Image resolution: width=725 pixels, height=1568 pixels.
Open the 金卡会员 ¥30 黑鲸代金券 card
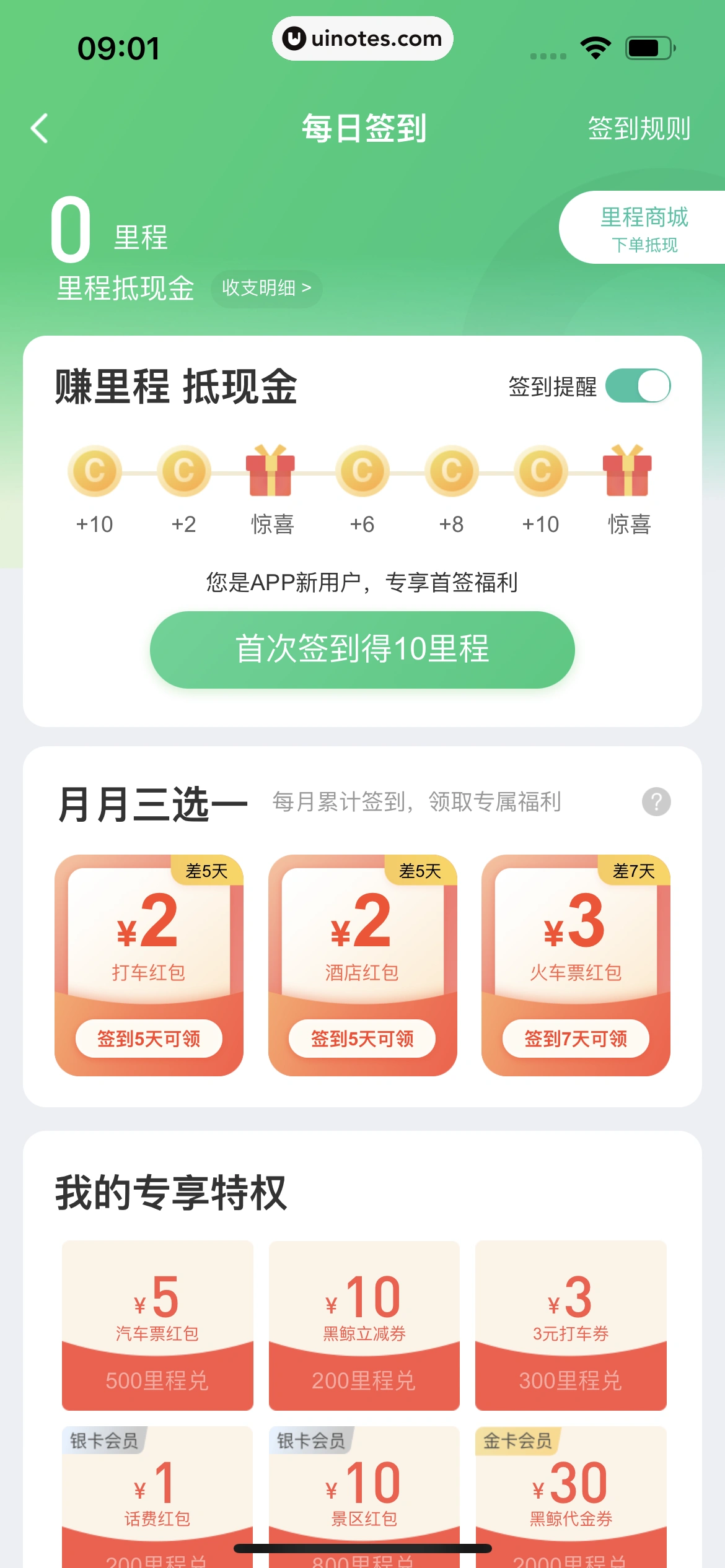tap(571, 1492)
